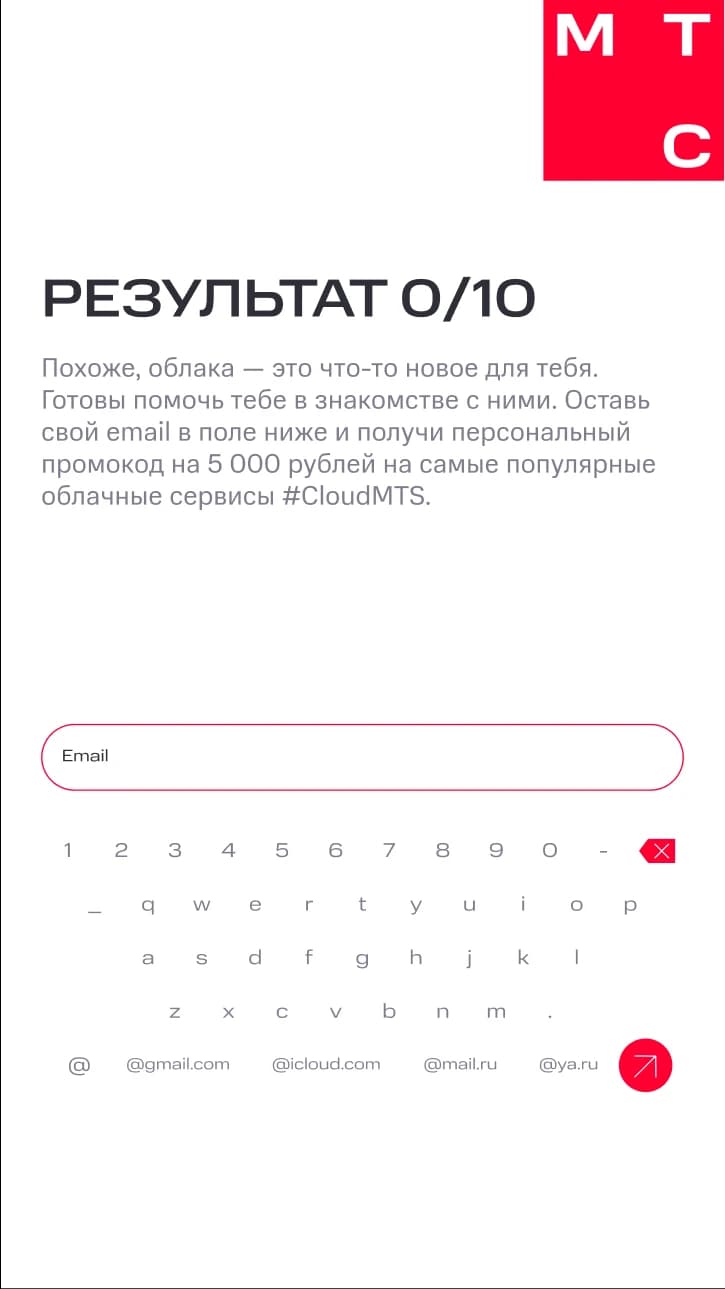Insert the @gmail.com suffix
This screenshot has height=1289, width=725.
[178, 1065]
